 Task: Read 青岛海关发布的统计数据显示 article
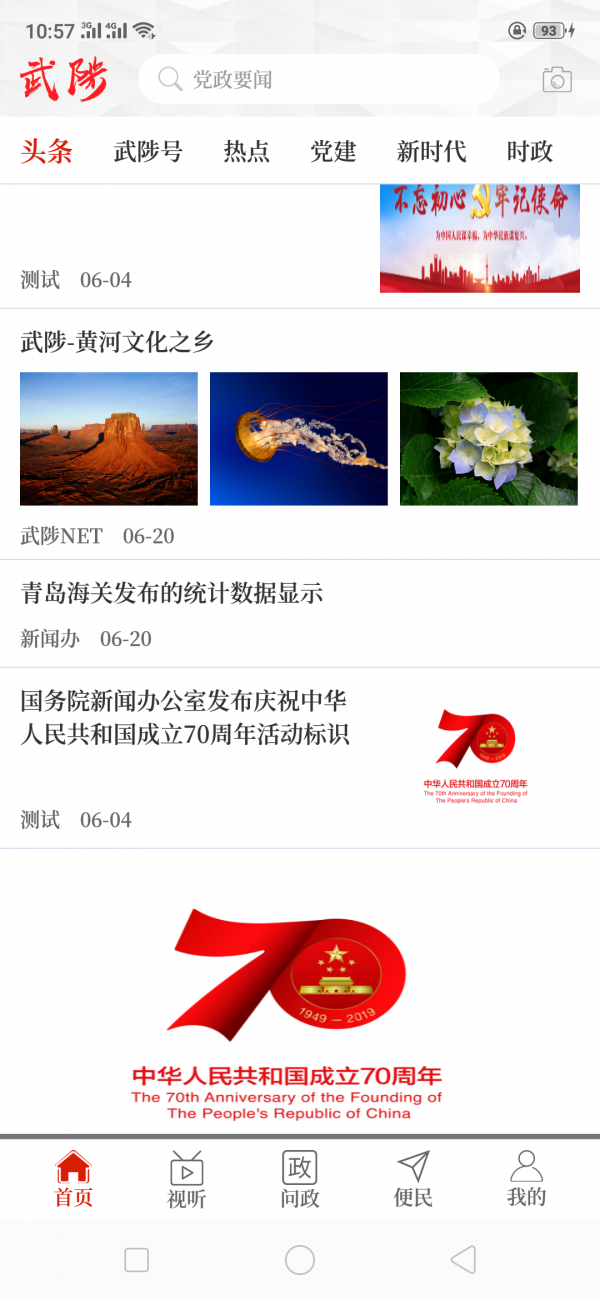172,593
